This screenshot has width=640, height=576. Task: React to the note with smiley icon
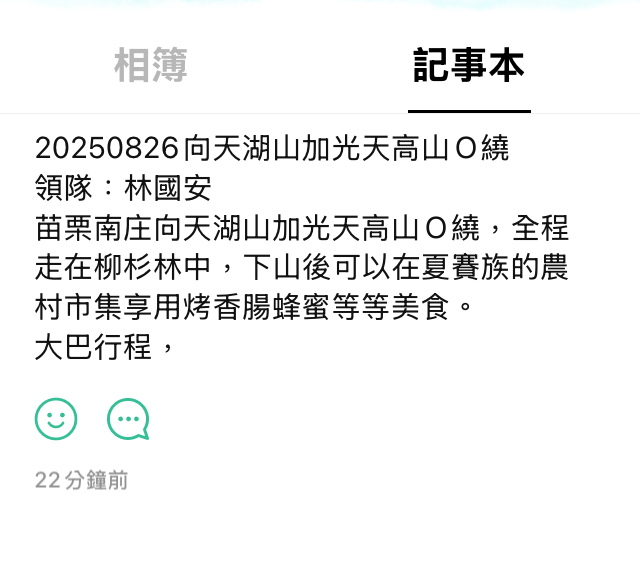56,419
